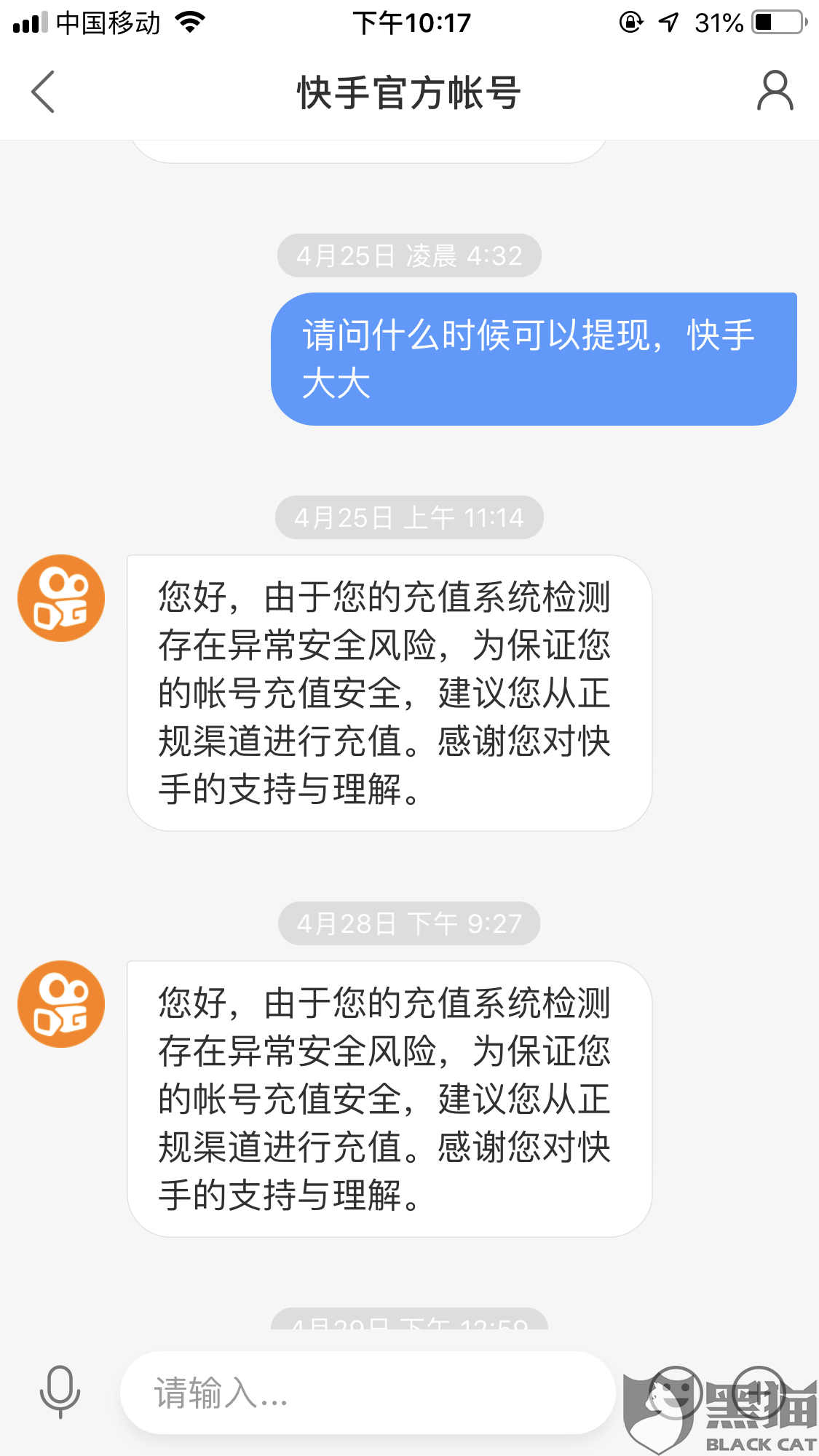Select the 快手官方帐号 chat title
Screen dimensions: 819x1456
coord(409,93)
